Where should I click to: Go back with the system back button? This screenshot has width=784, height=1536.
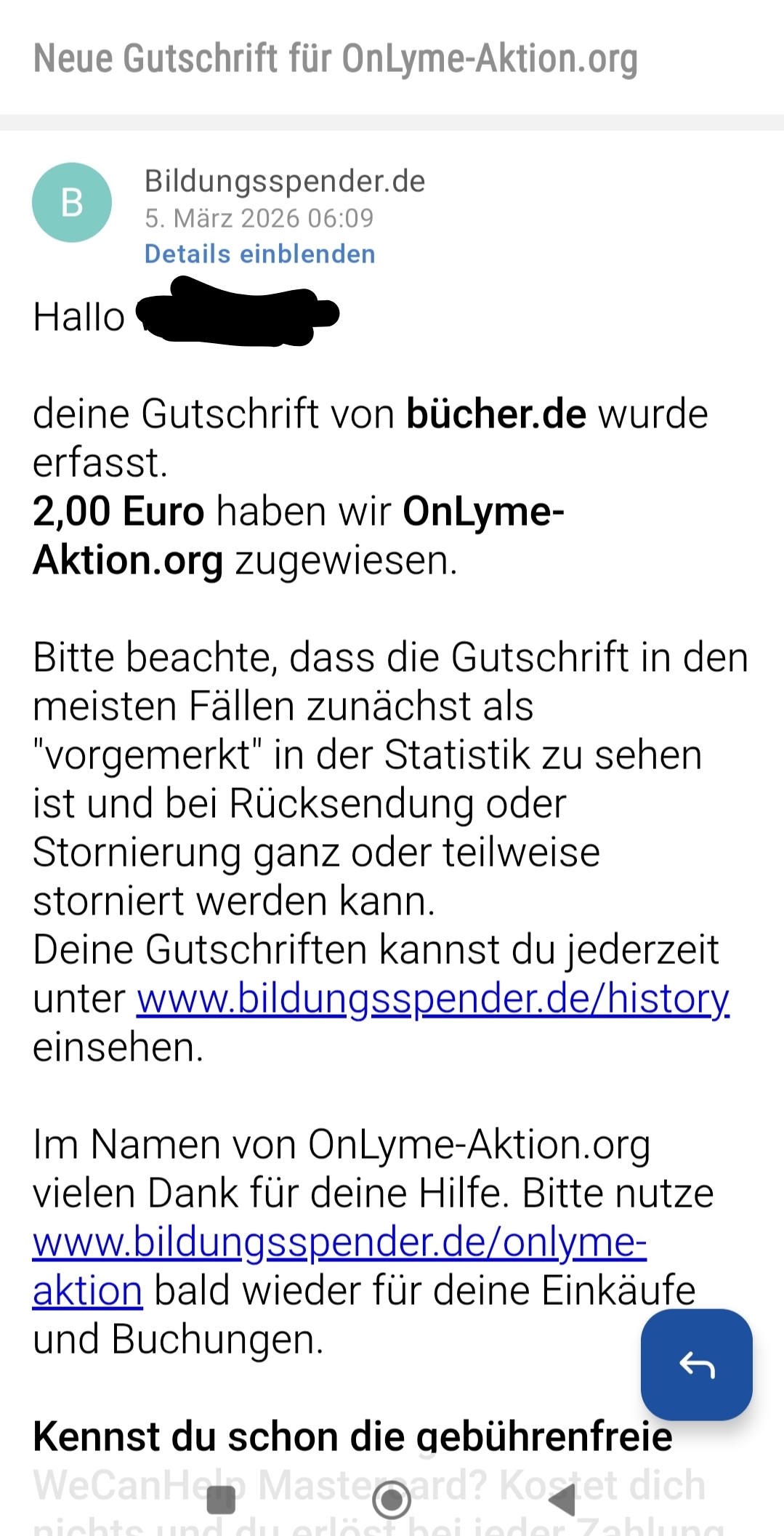pyautogui.click(x=562, y=1499)
